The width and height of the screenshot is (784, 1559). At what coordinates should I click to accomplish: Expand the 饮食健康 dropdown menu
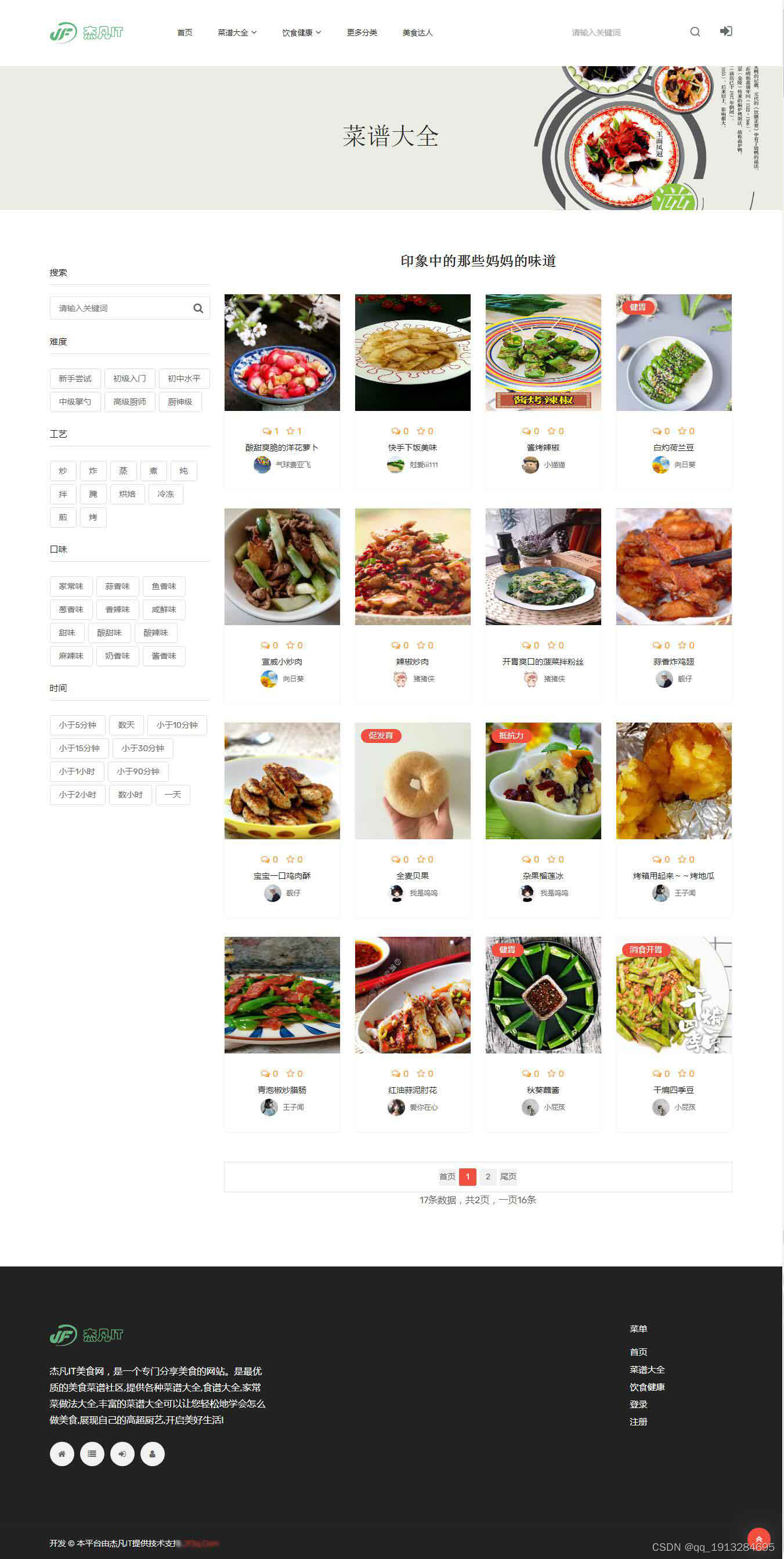301,33
